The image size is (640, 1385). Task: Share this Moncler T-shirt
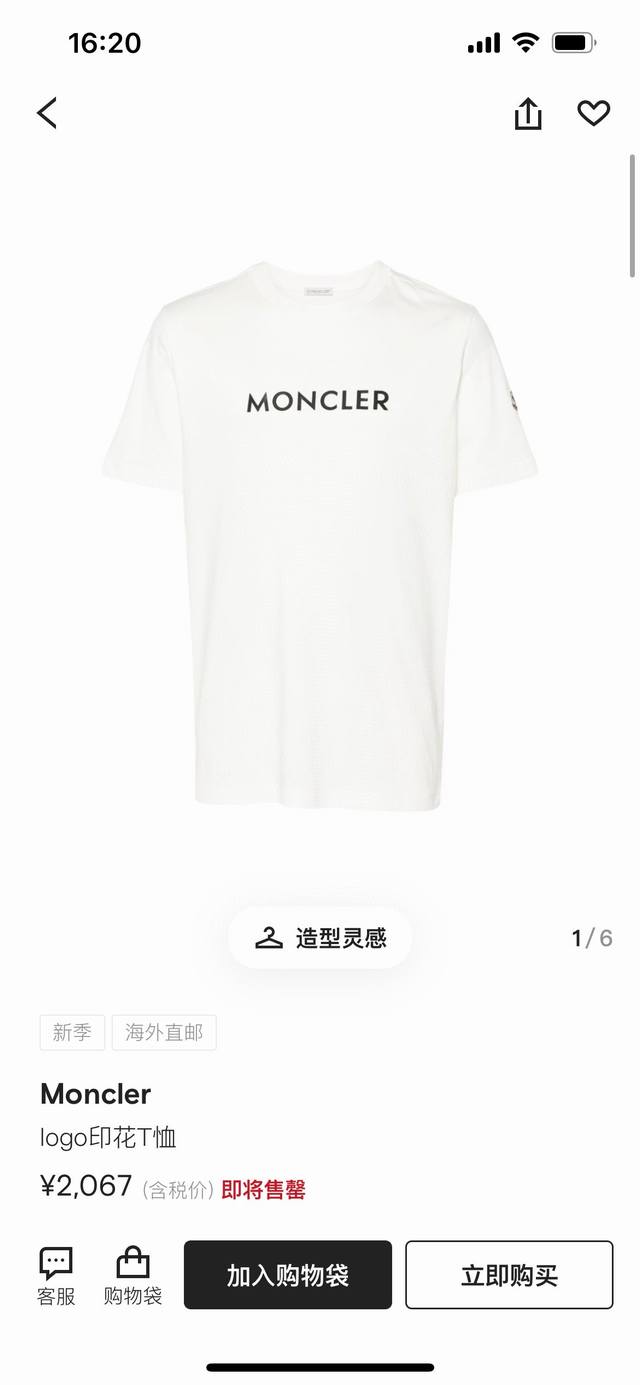point(528,114)
